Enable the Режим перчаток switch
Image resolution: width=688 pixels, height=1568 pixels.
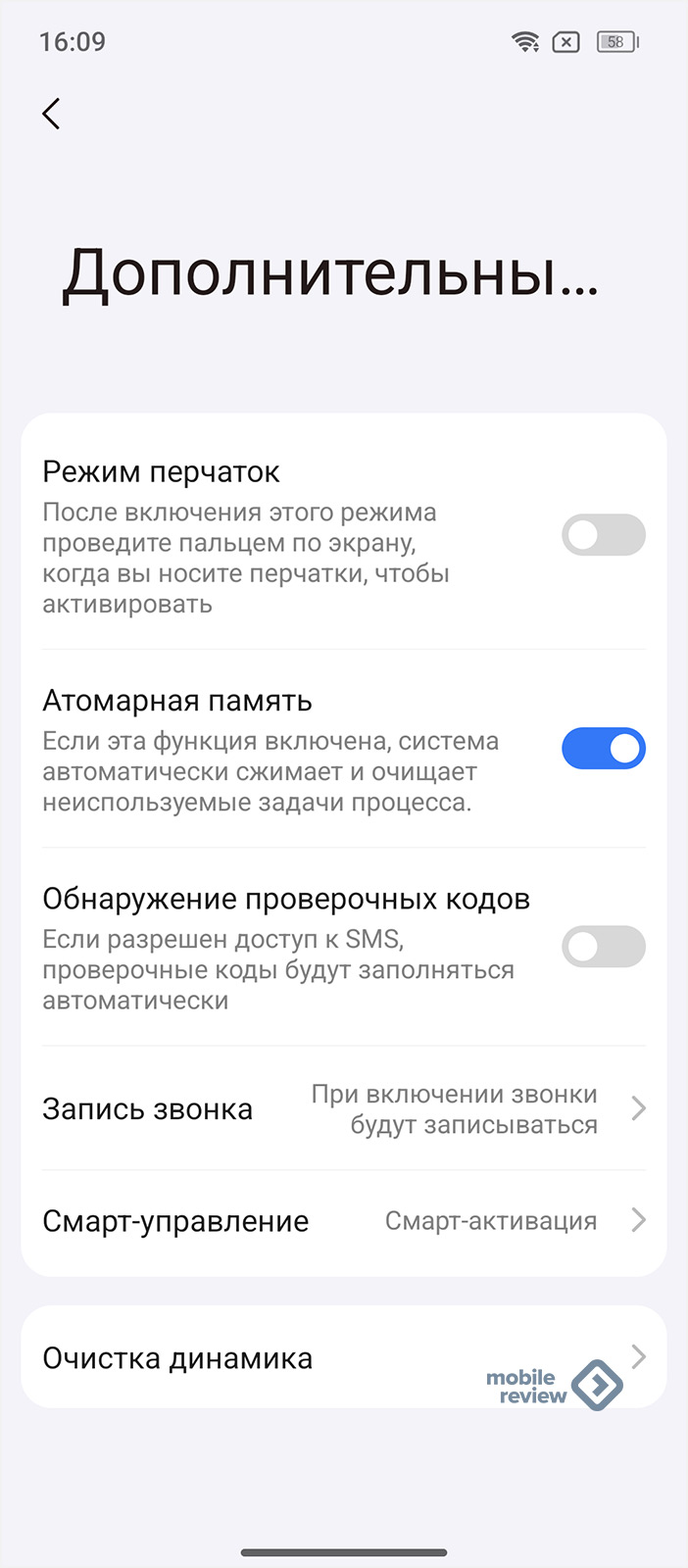pyautogui.click(x=604, y=535)
